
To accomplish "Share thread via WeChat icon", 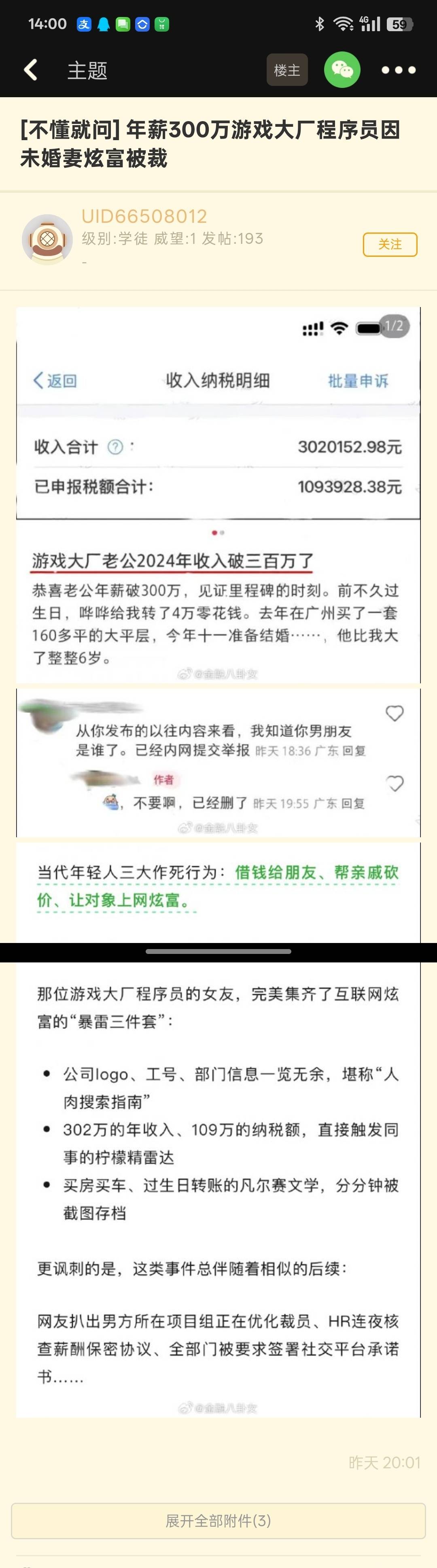I will click(342, 70).
